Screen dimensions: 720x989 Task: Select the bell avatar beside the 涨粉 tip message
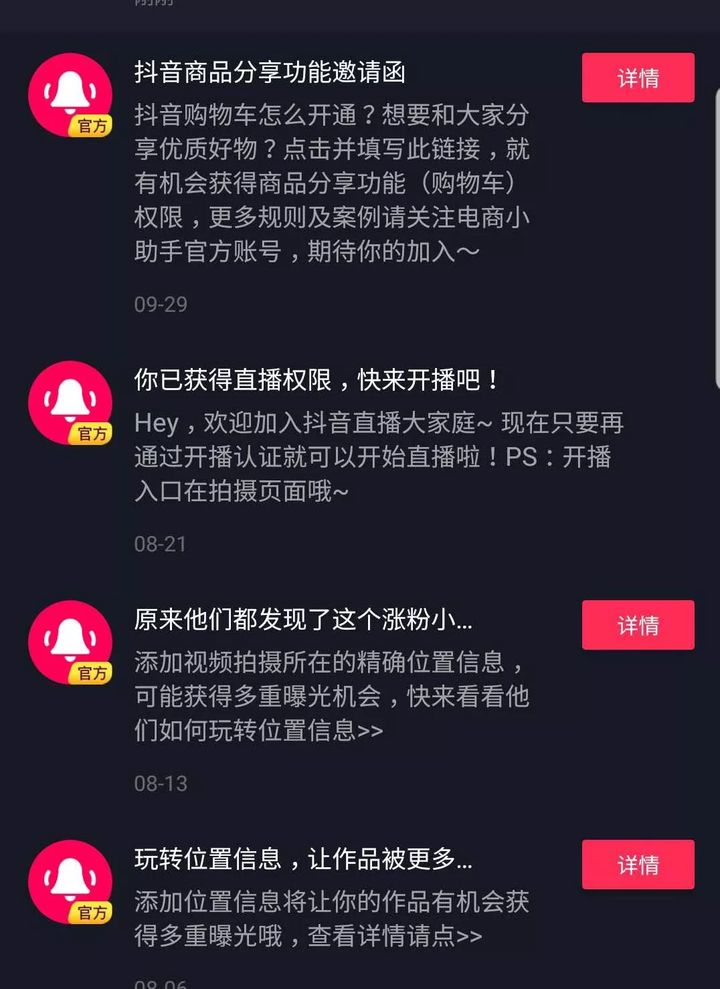coord(69,643)
